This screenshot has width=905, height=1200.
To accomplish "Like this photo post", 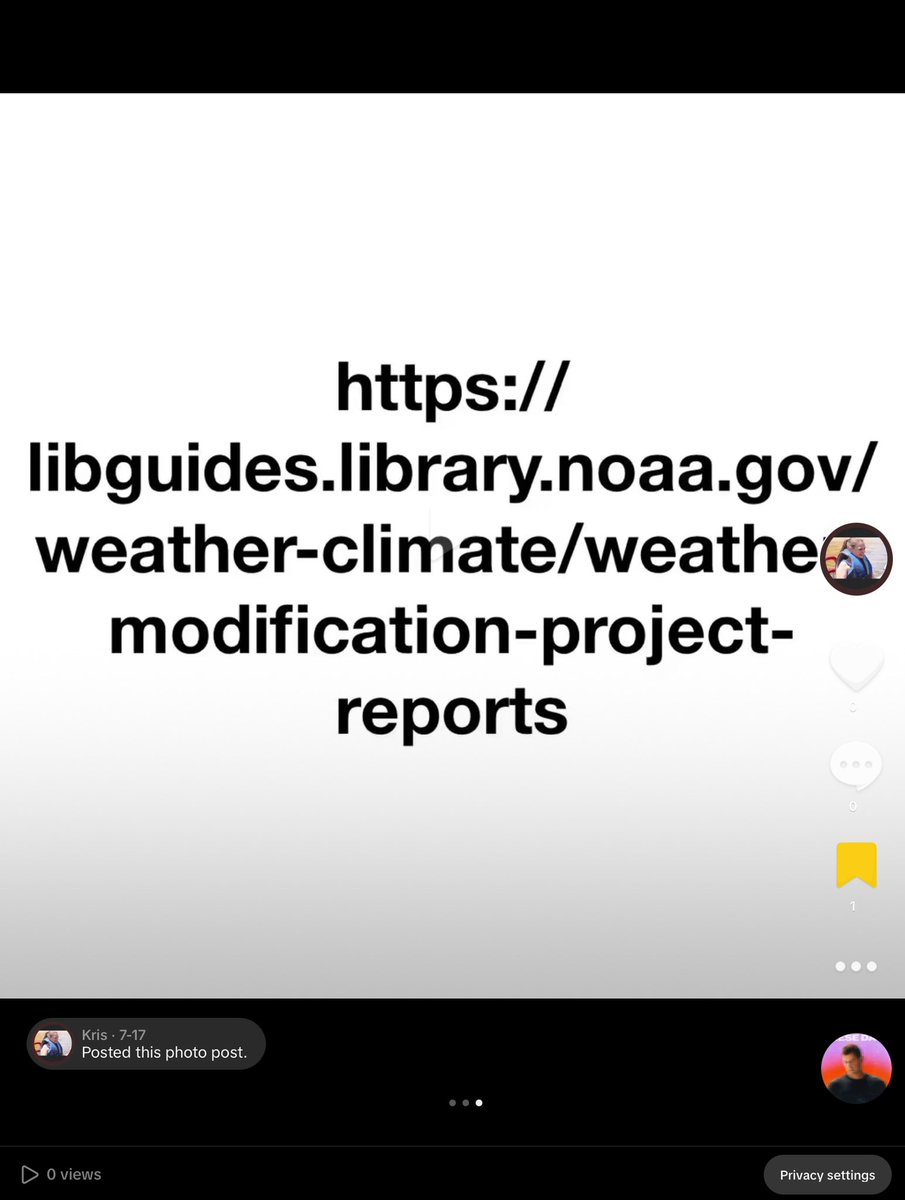I will [856, 664].
